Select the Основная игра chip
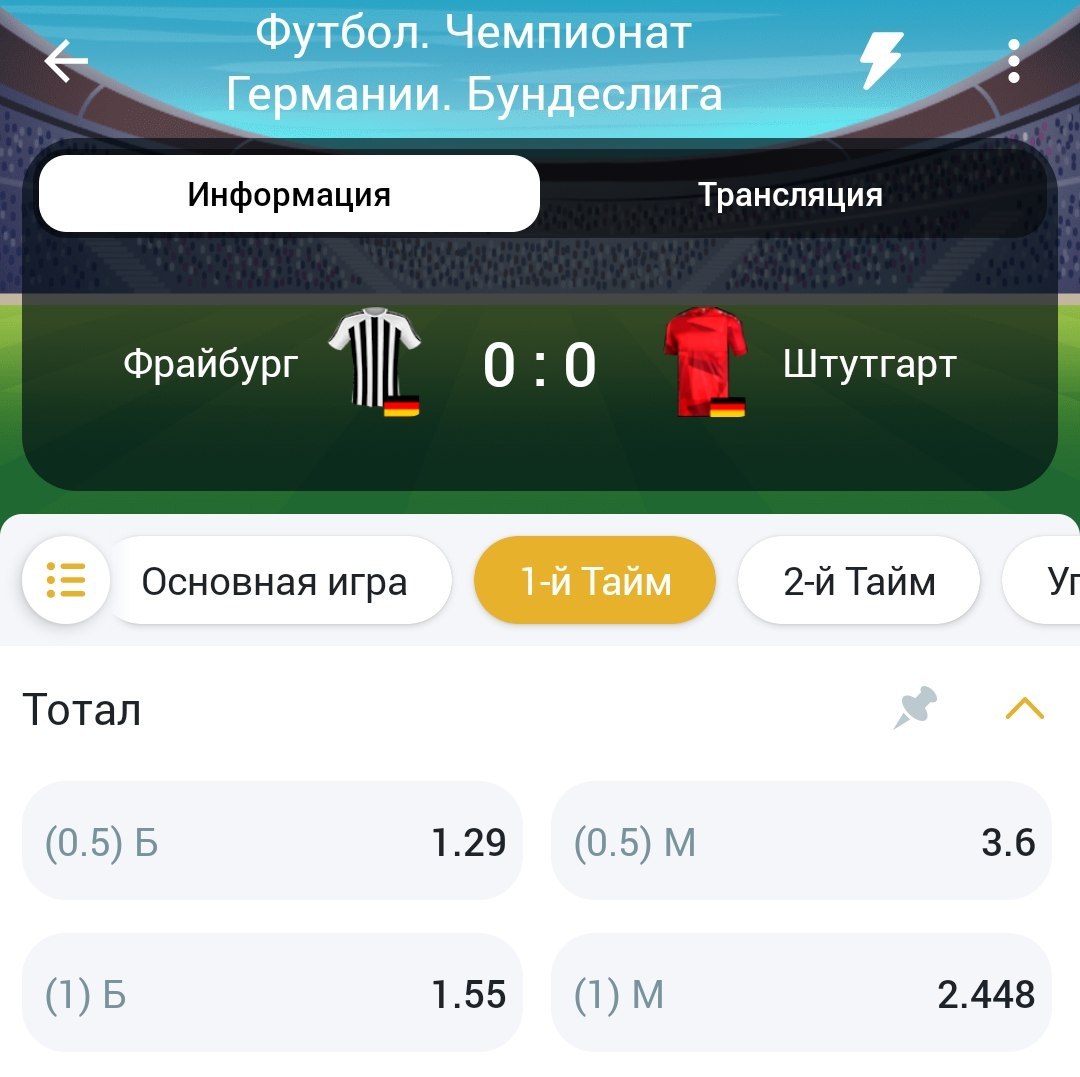Screen dimensions: 1080x1077 pyautogui.click(x=275, y=581)
